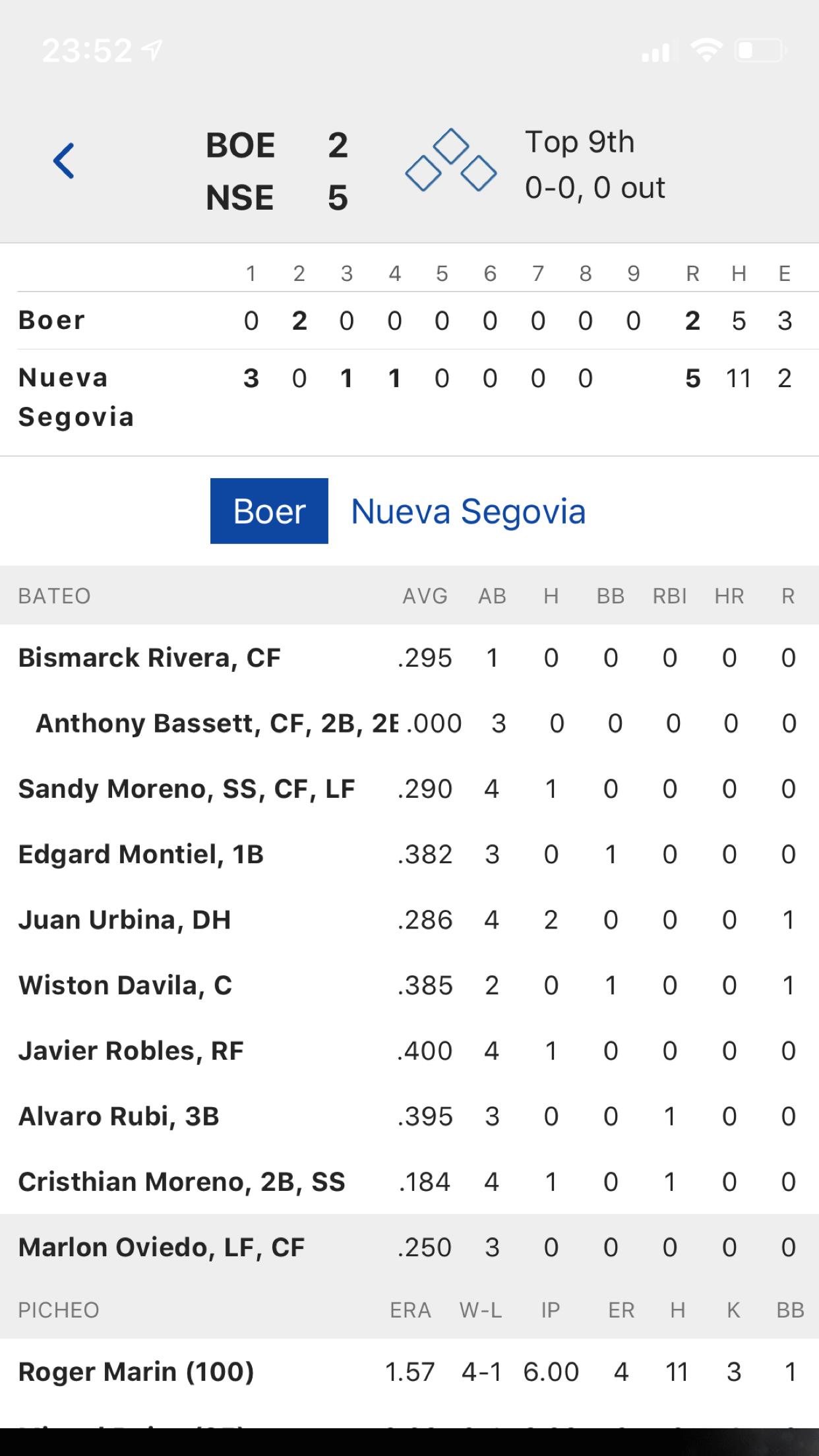Switch to the Nueva Segovia tab

(469, 511)
